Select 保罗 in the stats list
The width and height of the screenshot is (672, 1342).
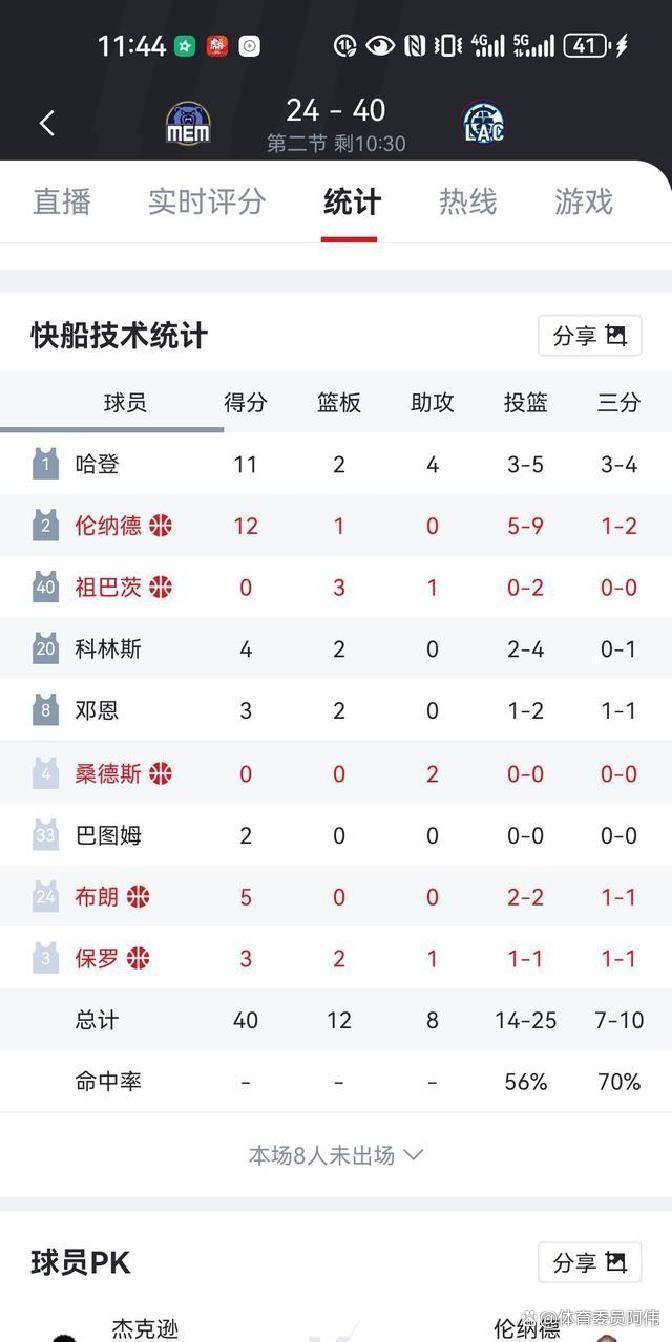point(98,958)
